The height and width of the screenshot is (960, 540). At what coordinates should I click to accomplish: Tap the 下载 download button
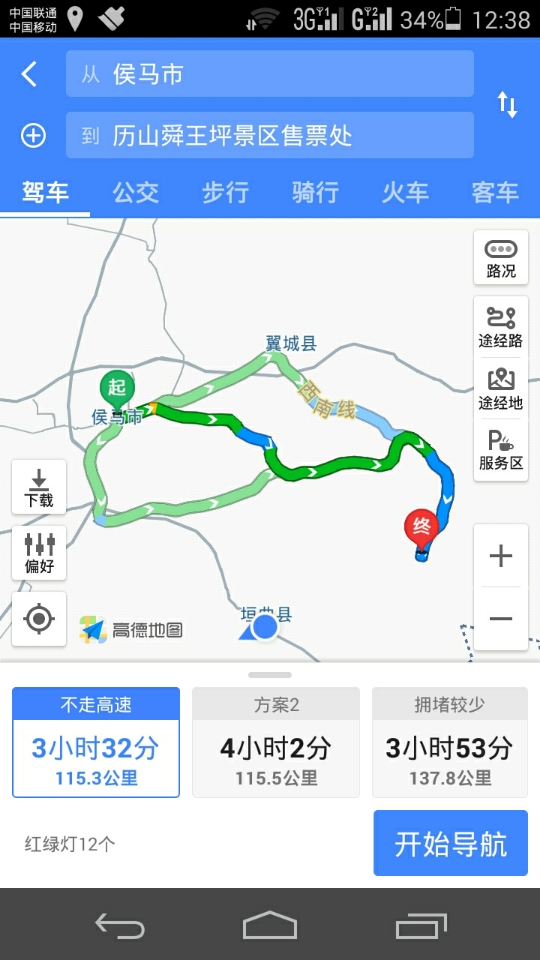(x=39, y=487)
